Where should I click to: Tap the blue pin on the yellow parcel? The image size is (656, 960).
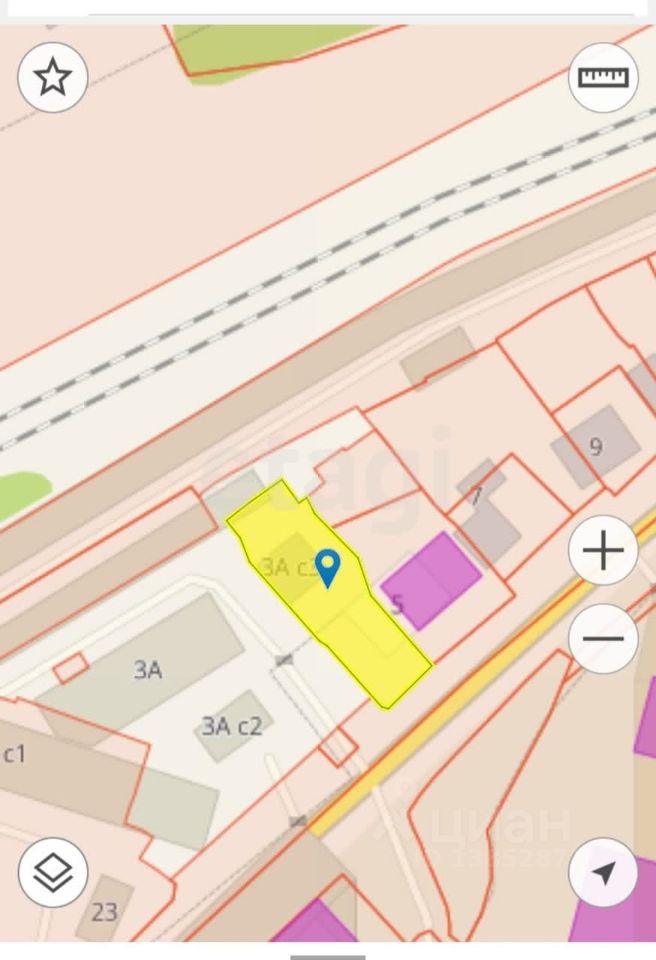[x=327, y=566]
